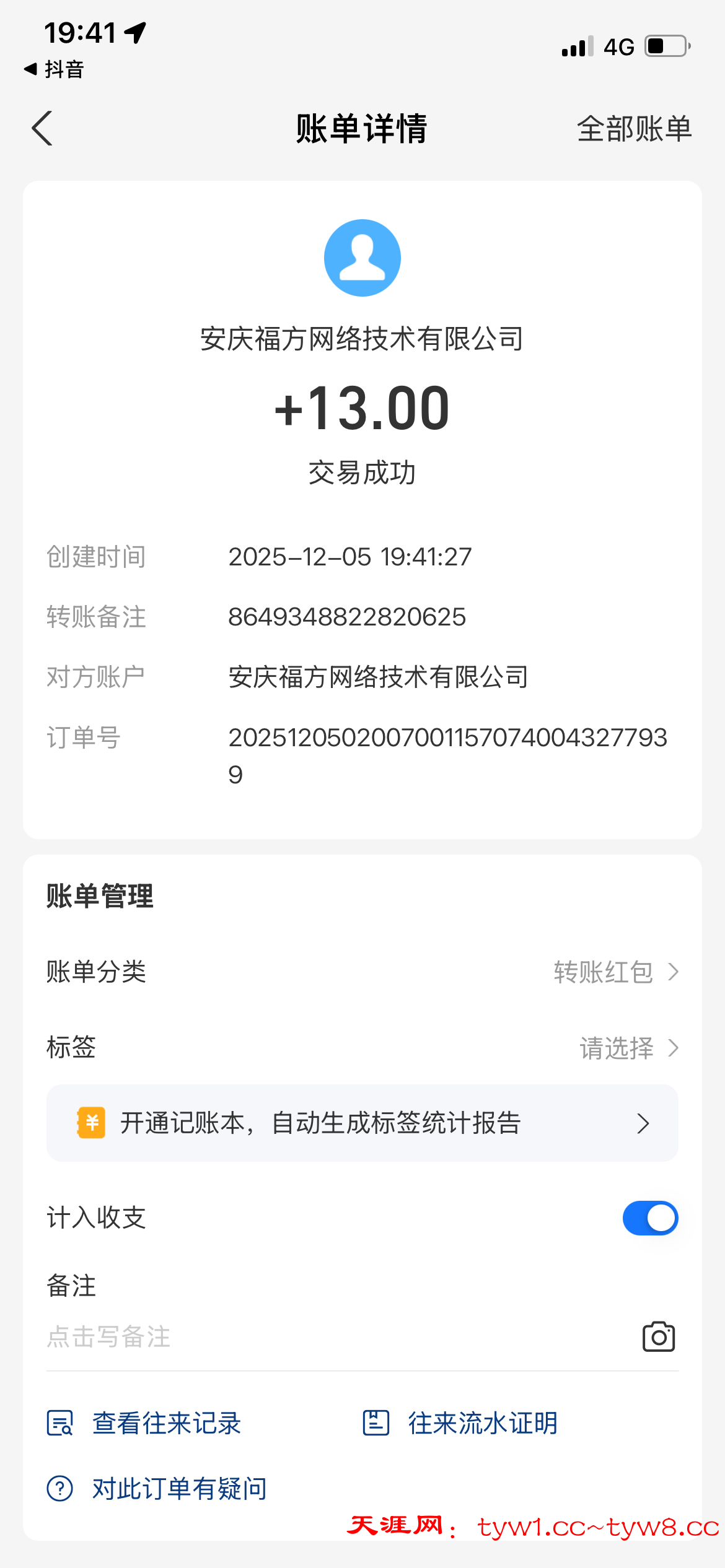This screenshot has height=1568, width=725.
Task: Return to 抖音 app via status bar
Action: pos(55,69)
